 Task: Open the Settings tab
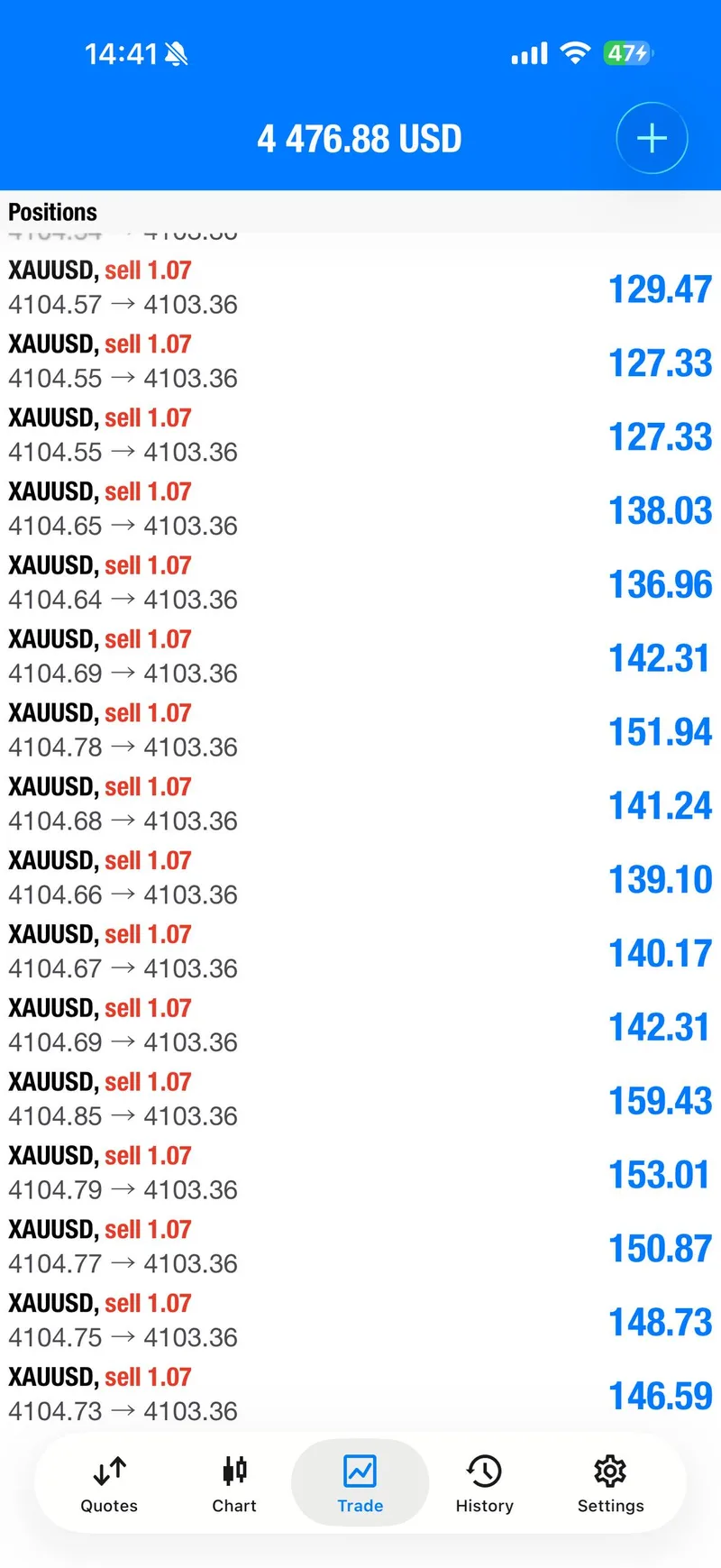[610, 1485]
